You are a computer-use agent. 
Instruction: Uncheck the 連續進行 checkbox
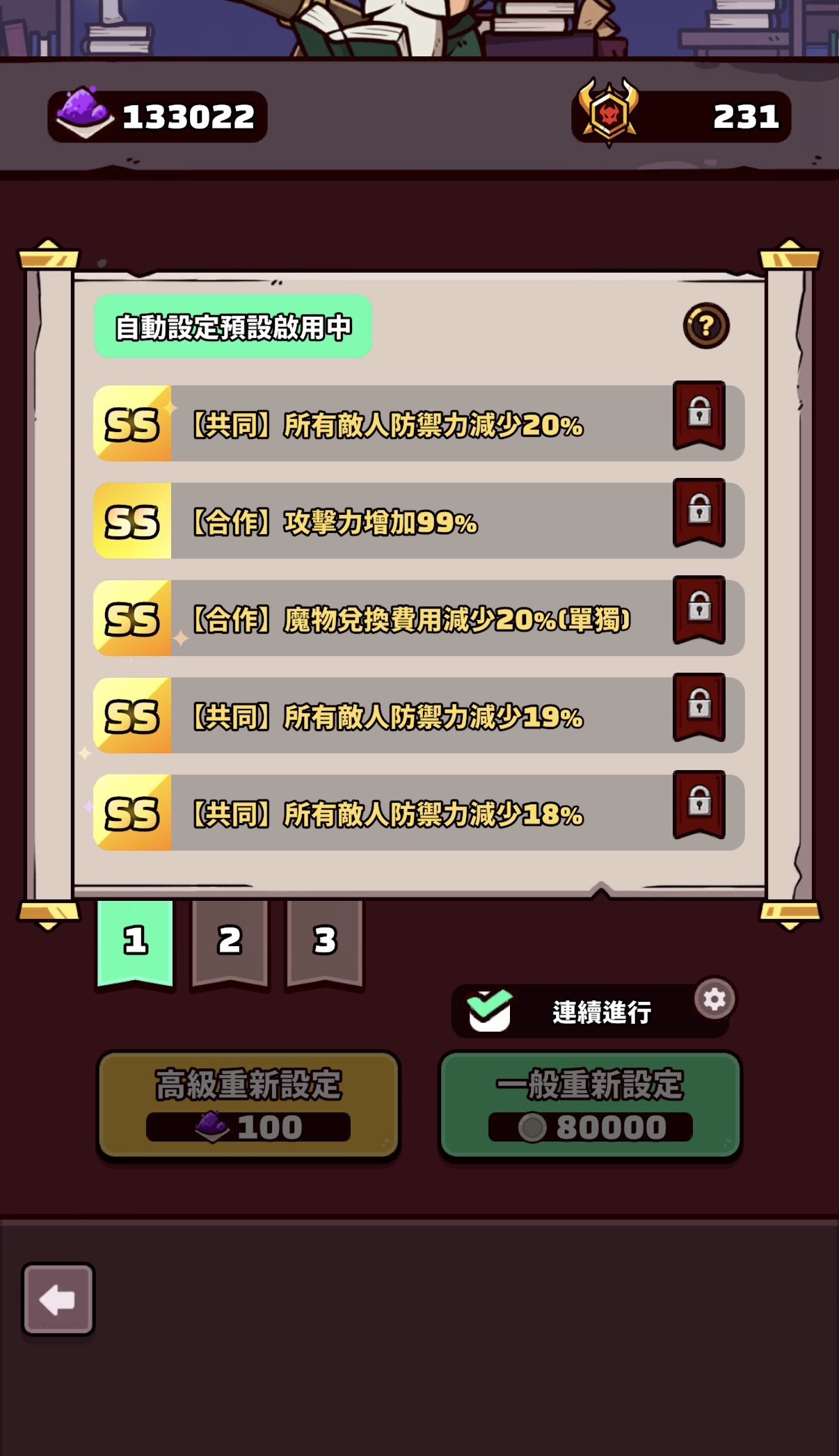point(489,1011)
